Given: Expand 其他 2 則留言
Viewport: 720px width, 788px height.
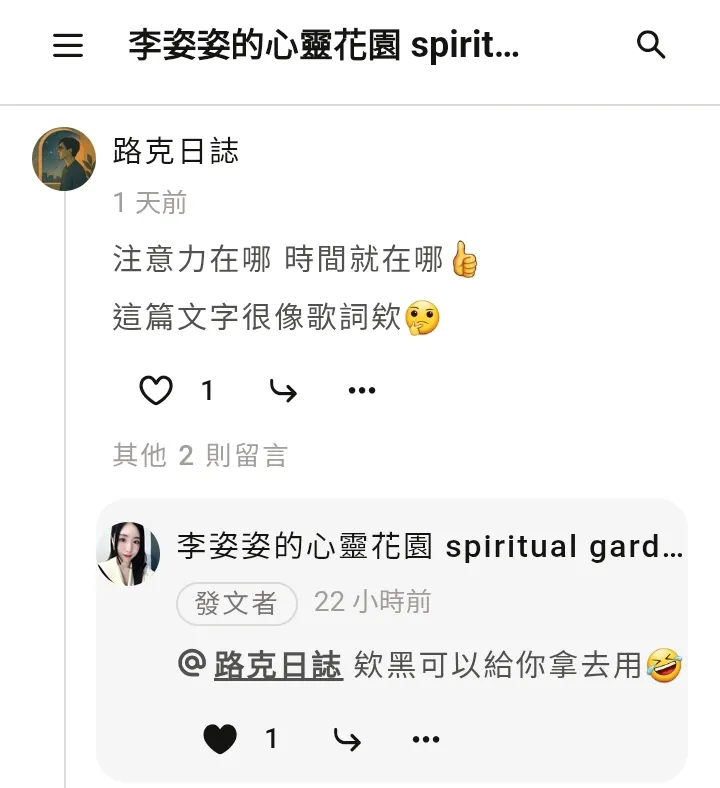Looking at the screenshot, I should [x=200, y=456].
